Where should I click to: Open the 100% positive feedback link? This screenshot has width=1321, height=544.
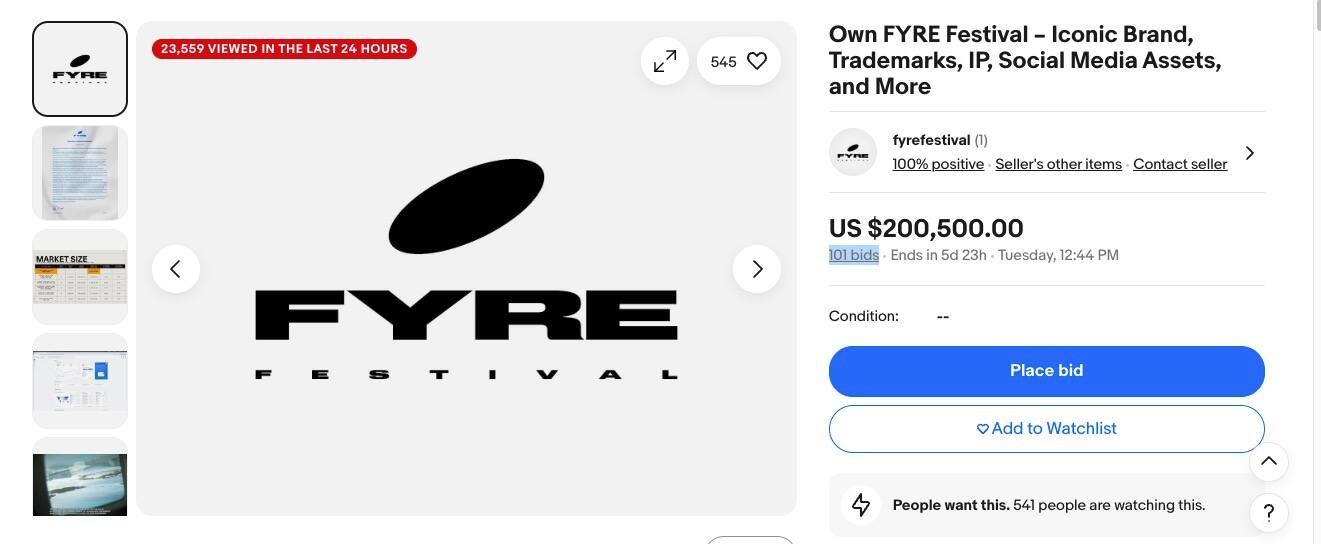tap(938, 164)
